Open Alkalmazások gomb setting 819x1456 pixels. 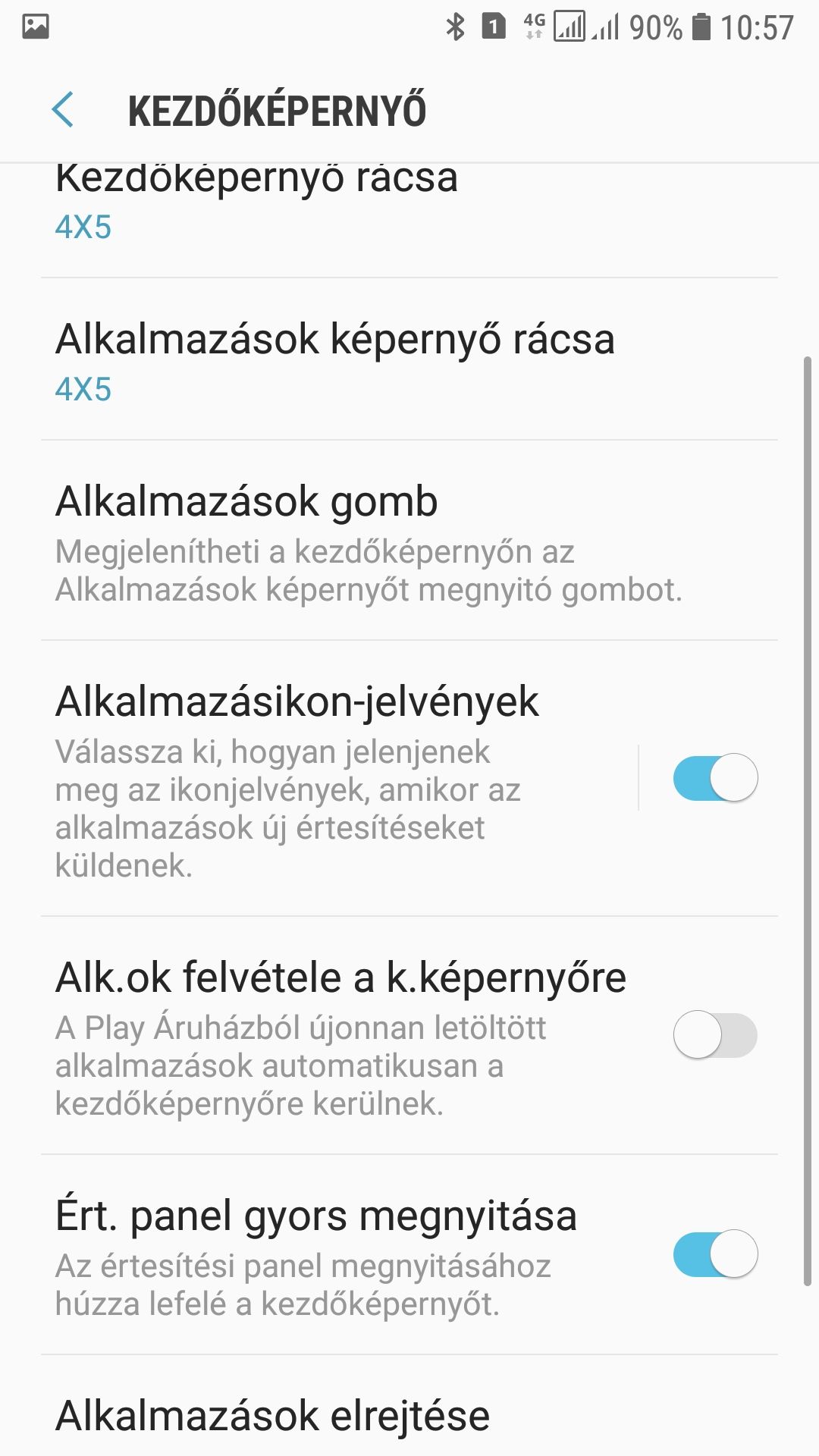coord(409,541)
